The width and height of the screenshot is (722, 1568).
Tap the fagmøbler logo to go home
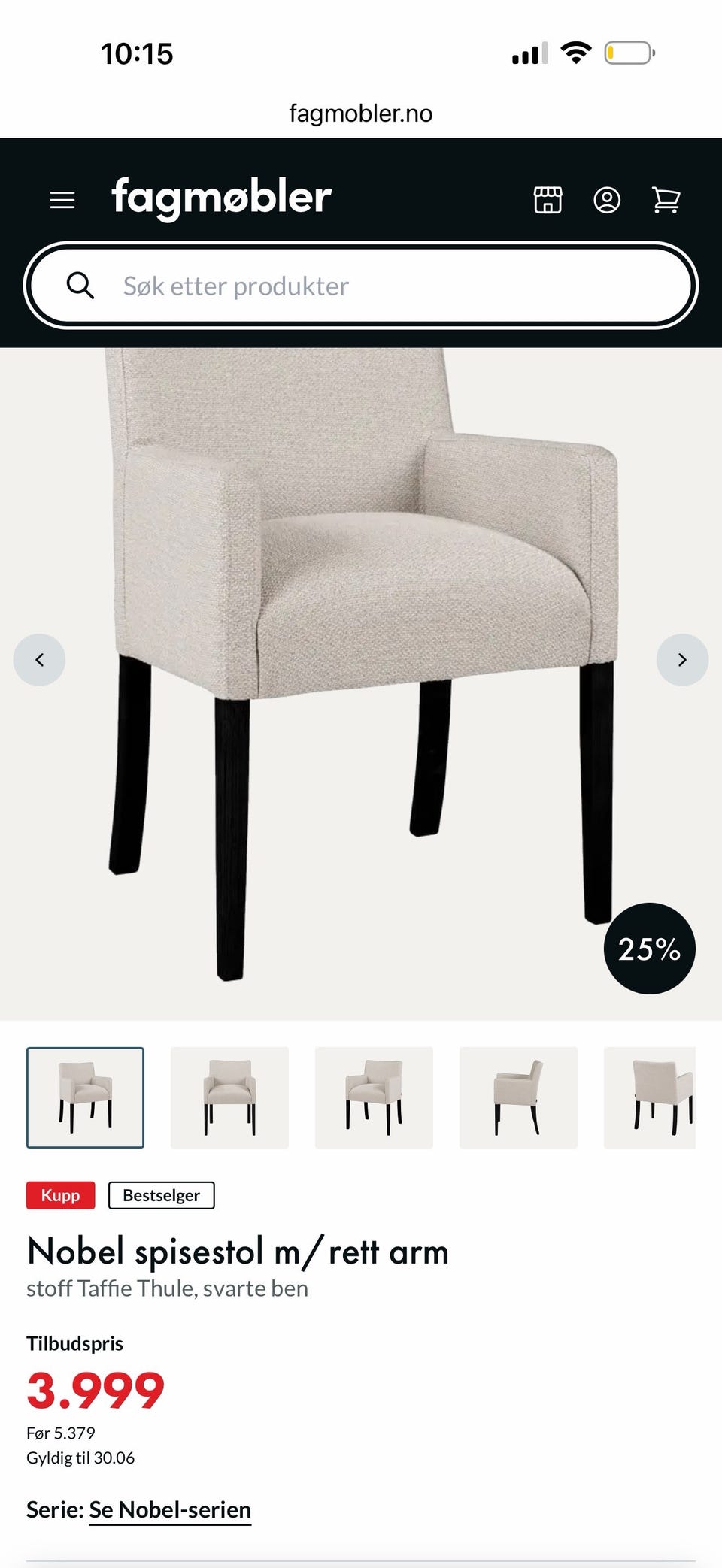pos(222,199)
